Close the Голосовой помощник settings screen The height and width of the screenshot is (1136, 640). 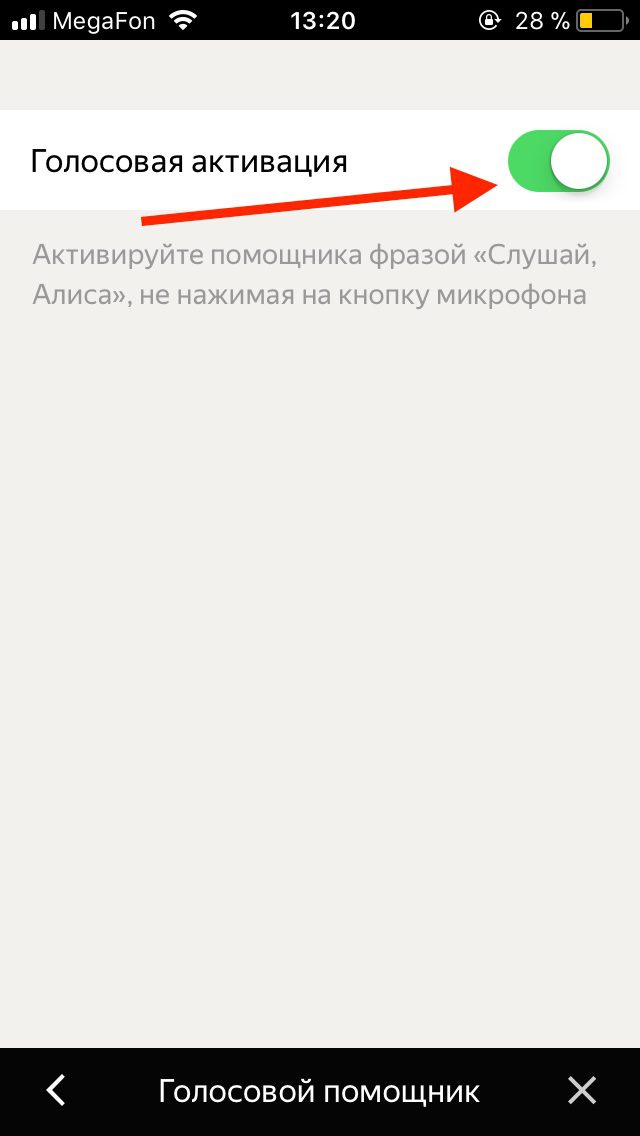tap(581, 1090)
